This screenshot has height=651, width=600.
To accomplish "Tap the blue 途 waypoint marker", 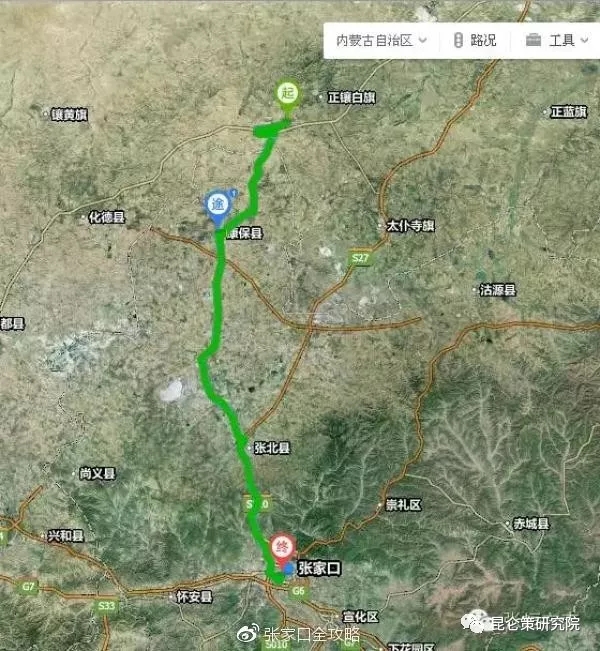I will click(218, 205).
